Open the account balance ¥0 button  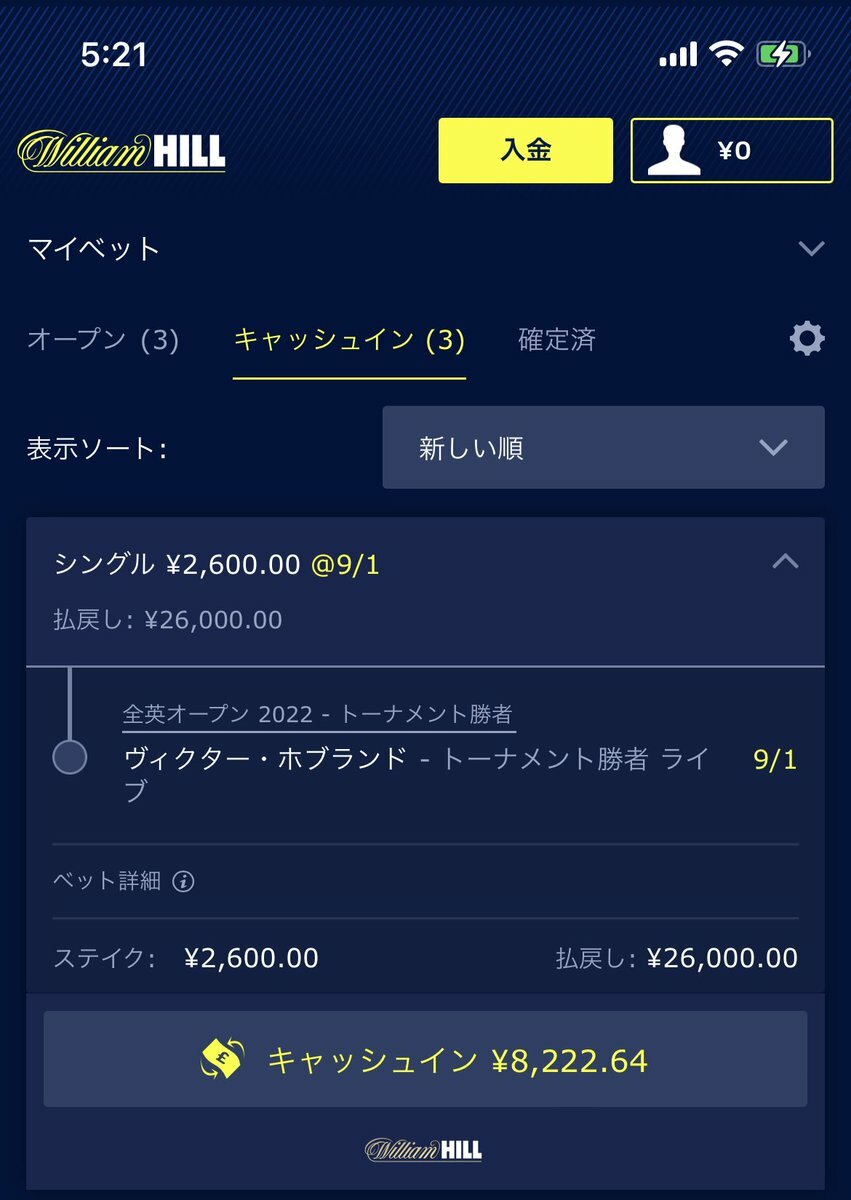coord(731,150)
